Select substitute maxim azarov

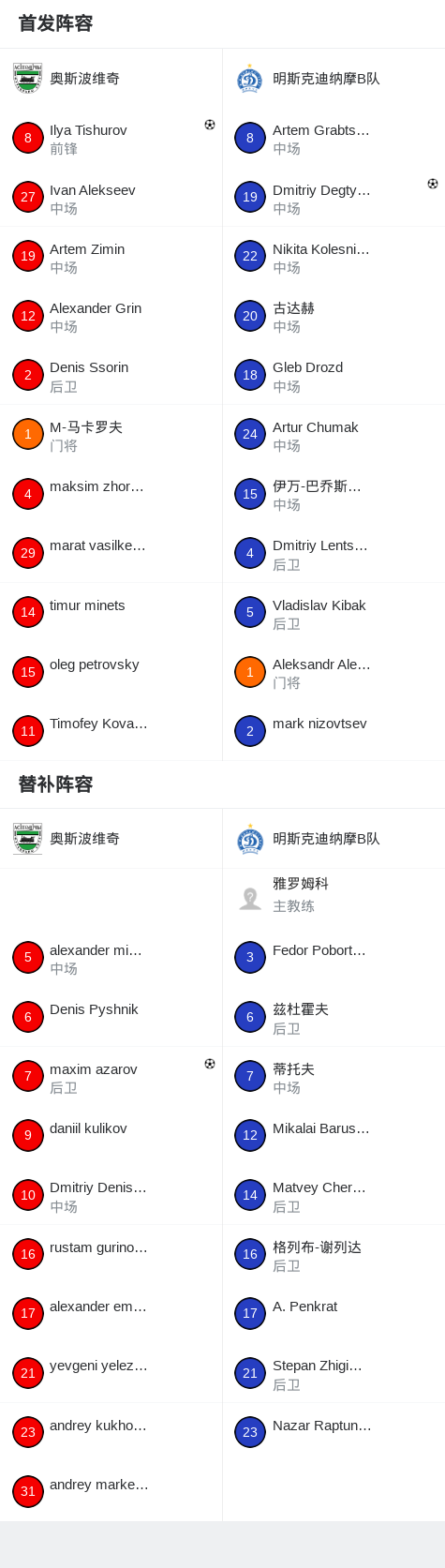(x=111, y=1076)
